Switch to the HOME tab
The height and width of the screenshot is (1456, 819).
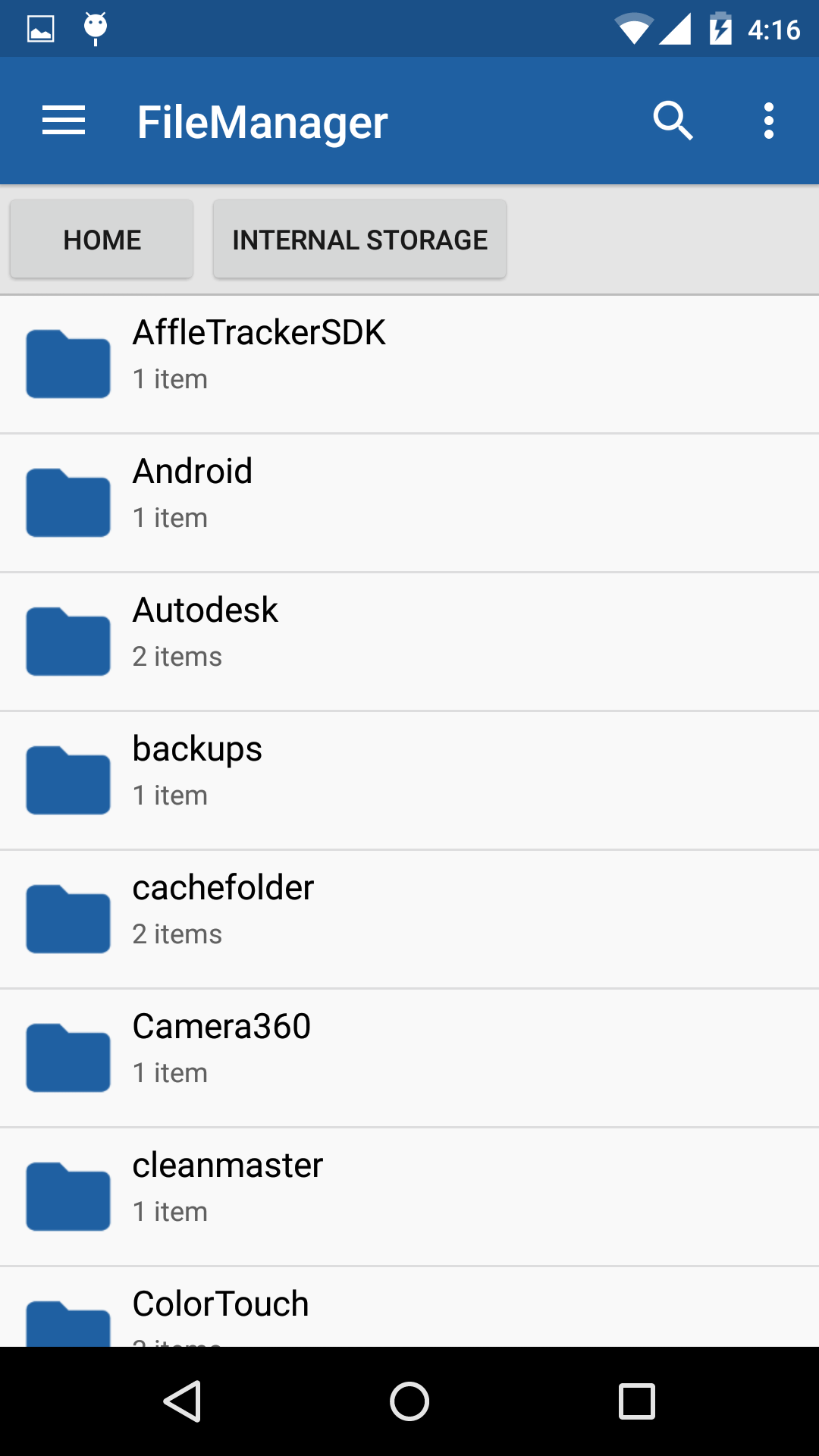point(101,238)
